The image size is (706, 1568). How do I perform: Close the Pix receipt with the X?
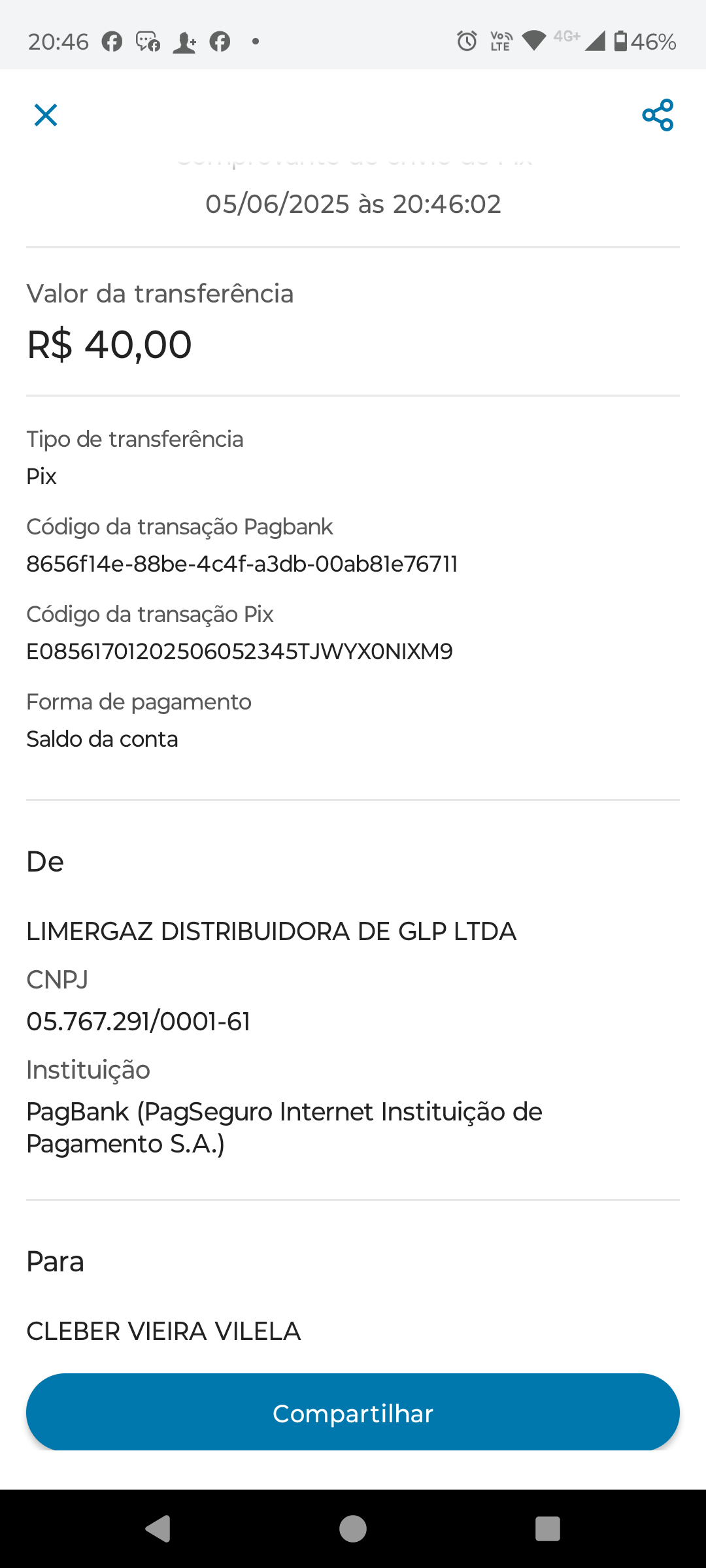pos(46,115)
